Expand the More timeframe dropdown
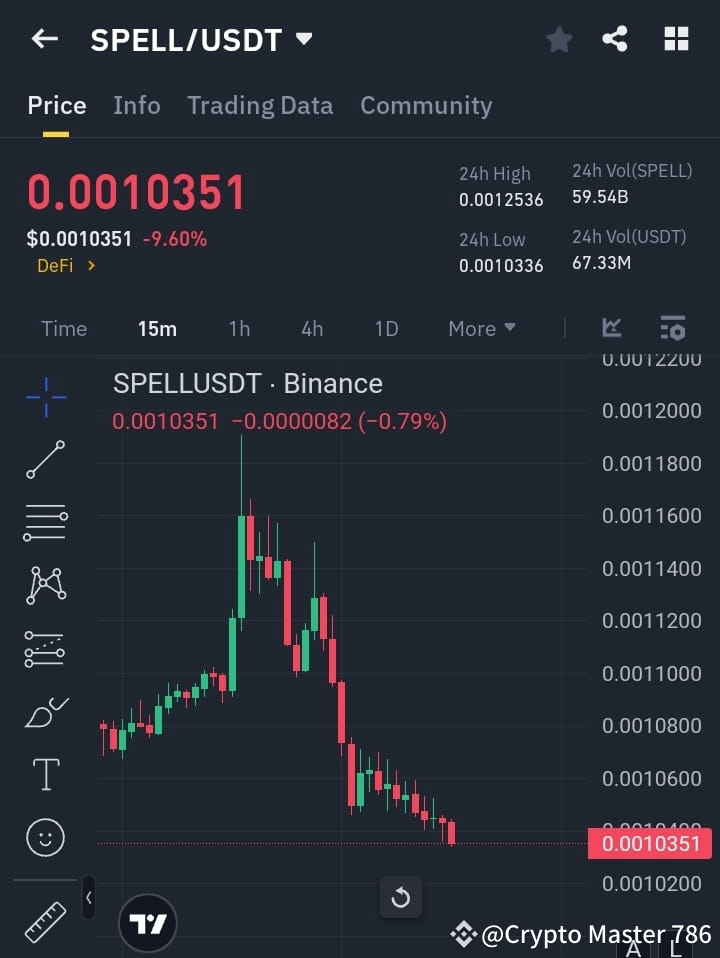Viewport: 720px width, 958px height. [481, 328]
